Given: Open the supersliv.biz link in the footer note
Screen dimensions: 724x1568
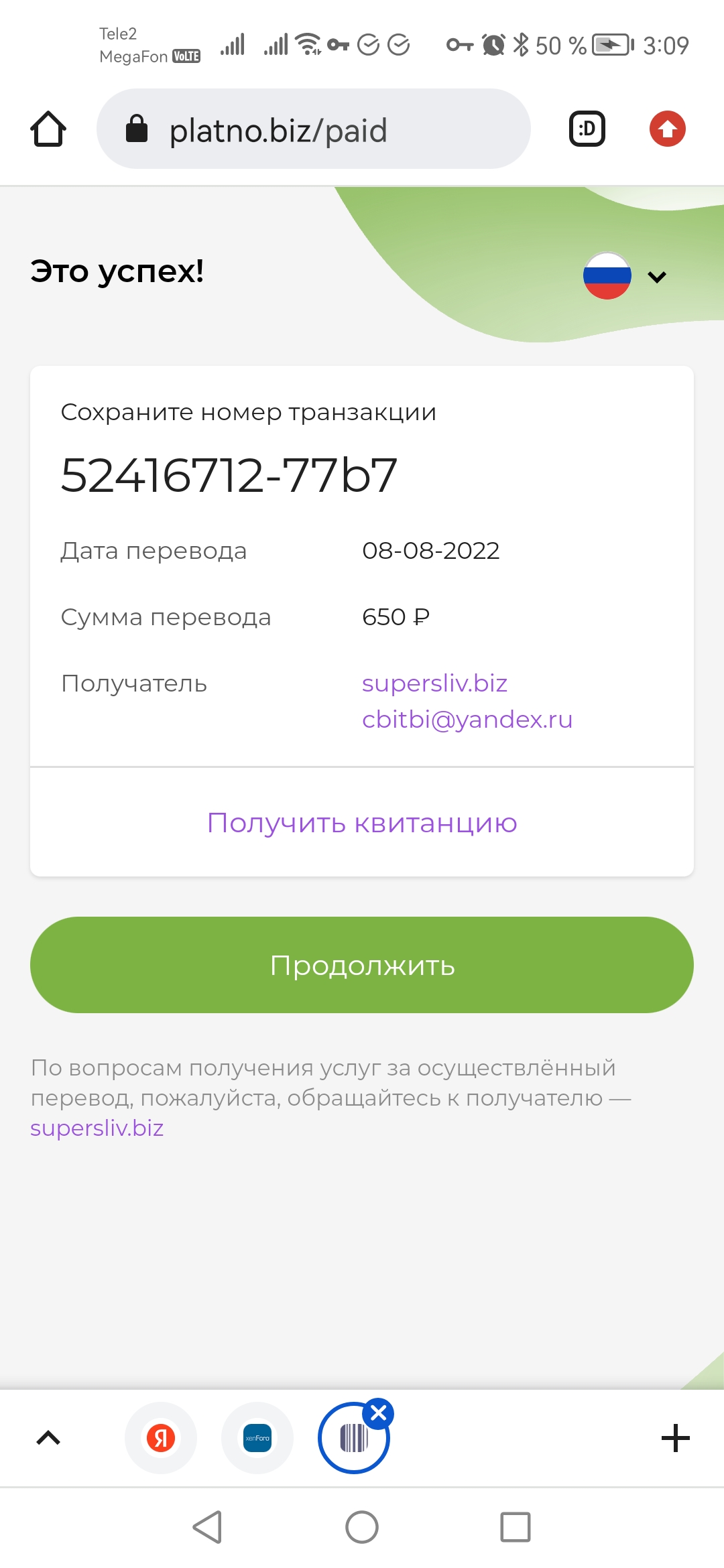Looking at the screenshot, I should click(x=97, y=1128).
